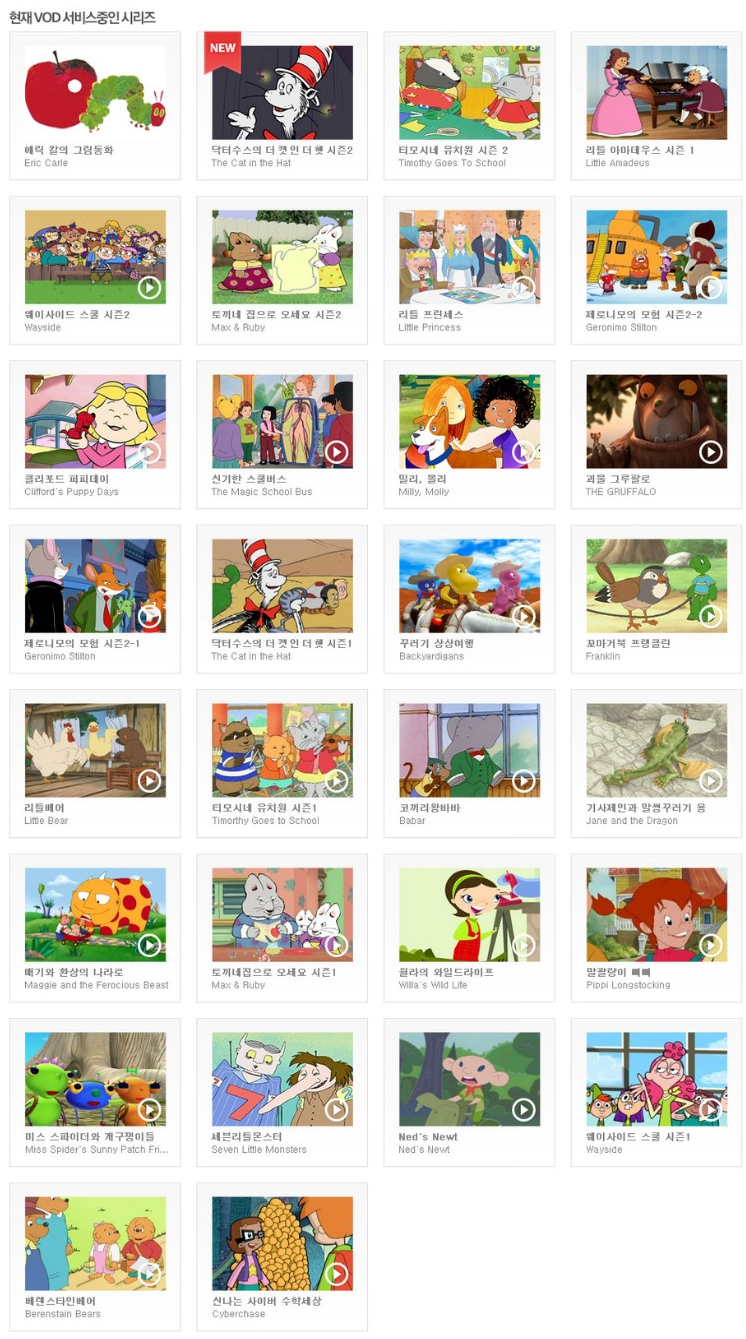Image resolution: width=746 pixels, height=1339 pixels.
Task: Select Seven Little Monsters card
Action: [282, 1079]
